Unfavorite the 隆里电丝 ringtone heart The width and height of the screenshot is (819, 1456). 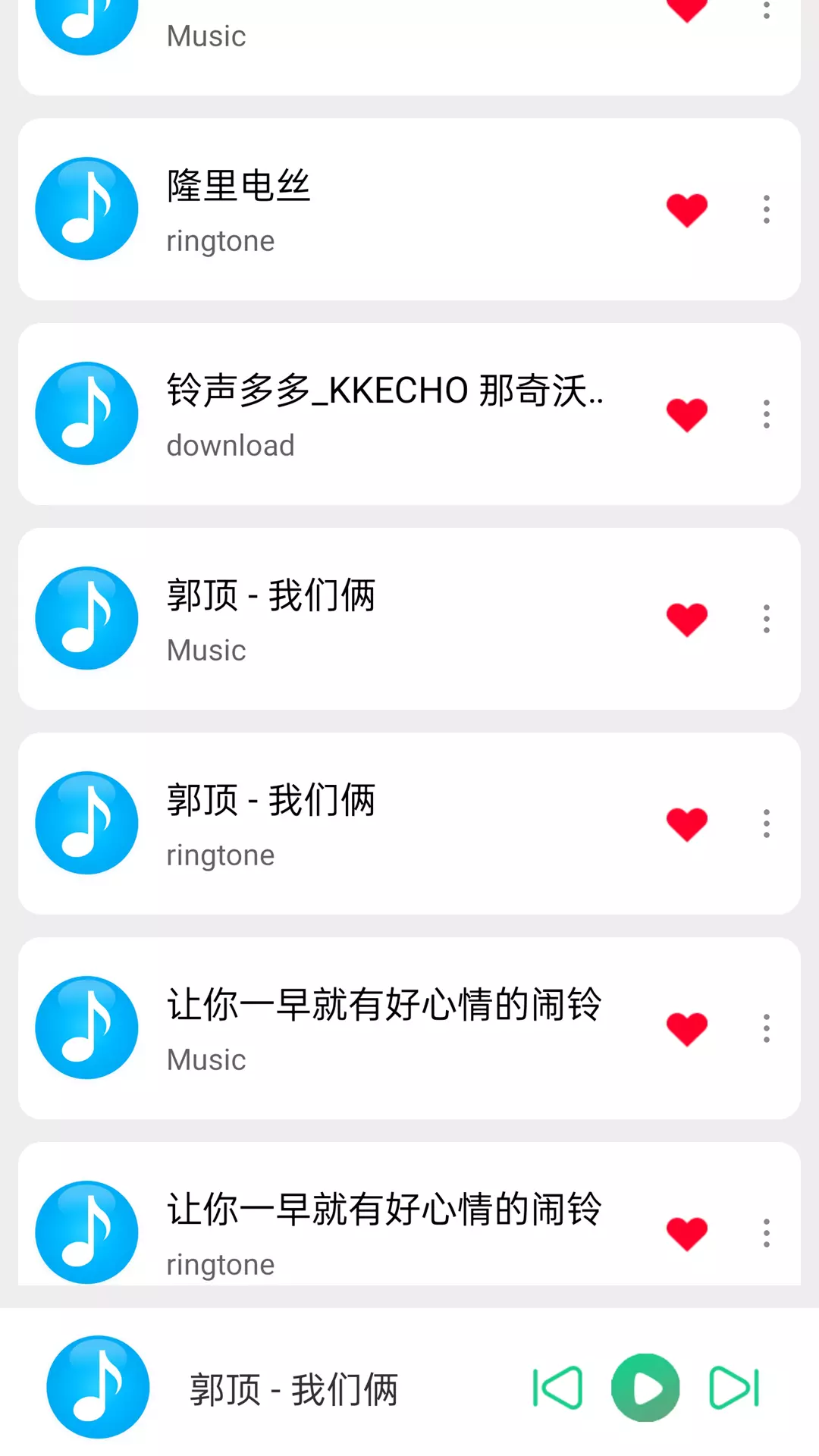tap(687, 210)
